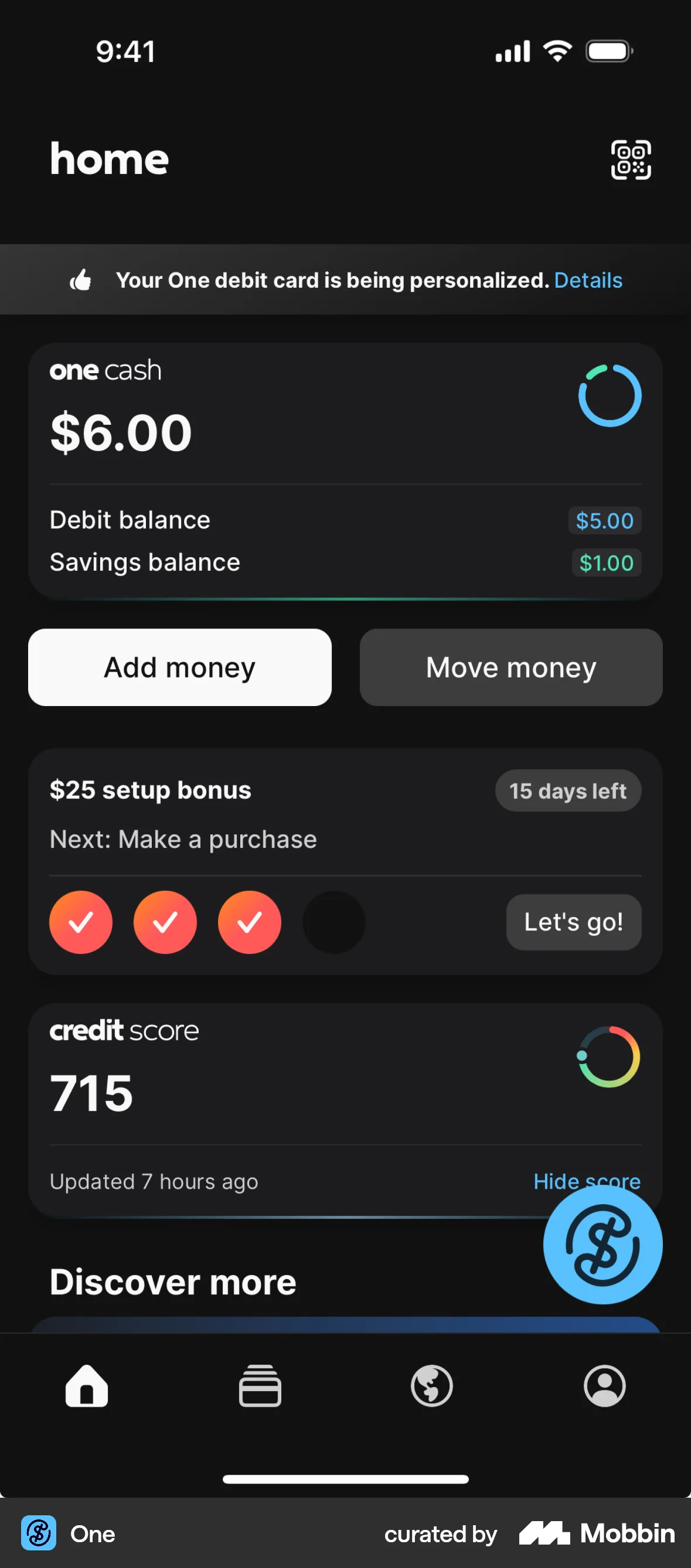Tap the Savings balance amount of $1.00
The width and height of the screenshot is (691, 1568).
[606, 562]
